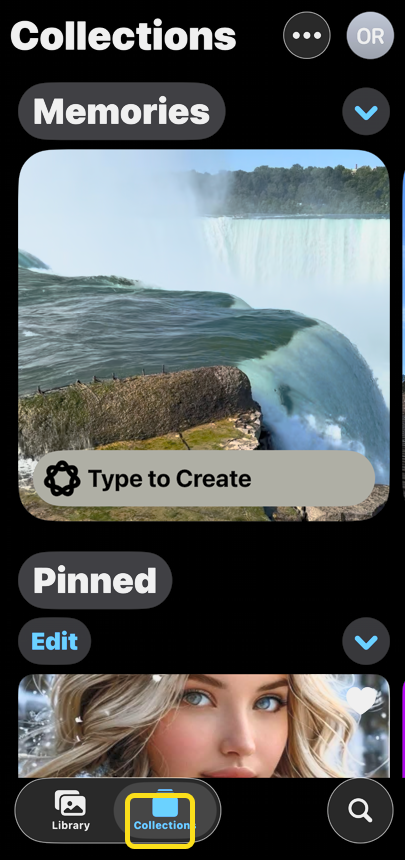The height and width of the screenshot is (860, 405).
Task: Collapse the Pinned section with its chevron
Action: point(366,641)
